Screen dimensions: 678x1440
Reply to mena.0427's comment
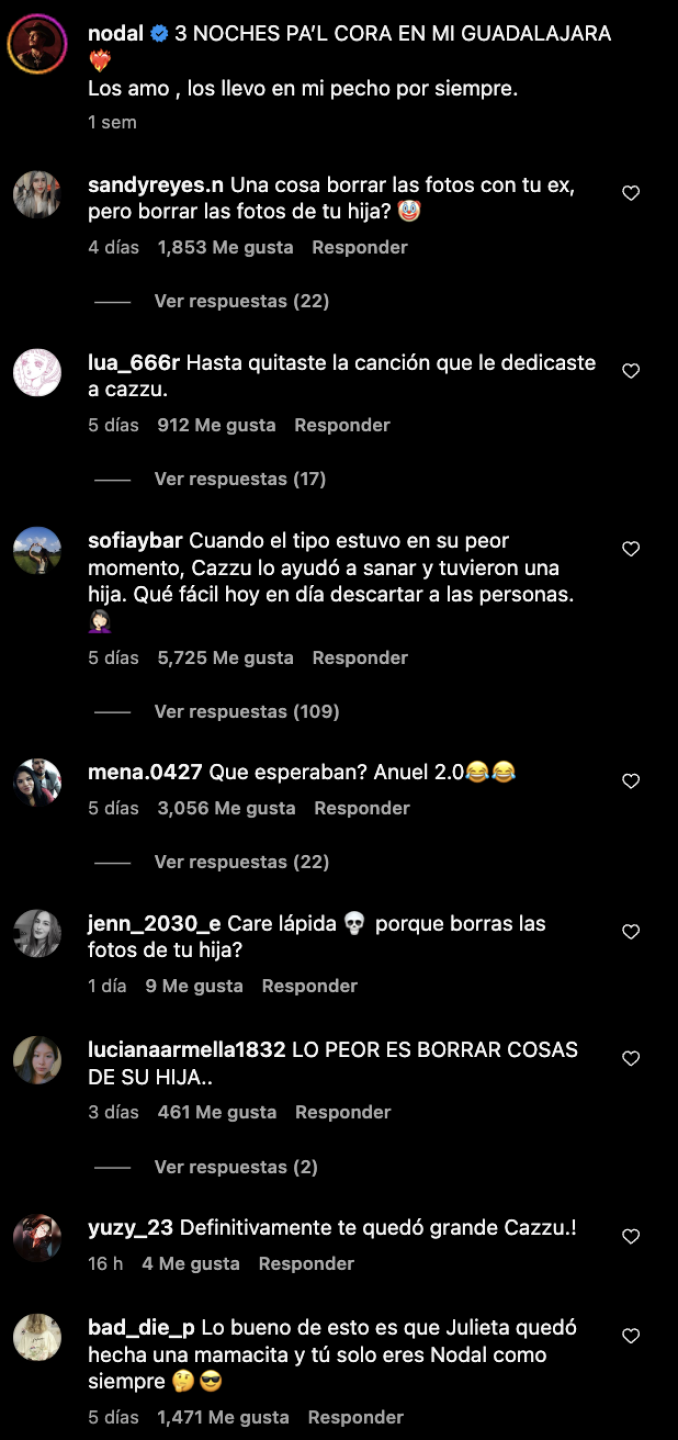pos(361,808)
